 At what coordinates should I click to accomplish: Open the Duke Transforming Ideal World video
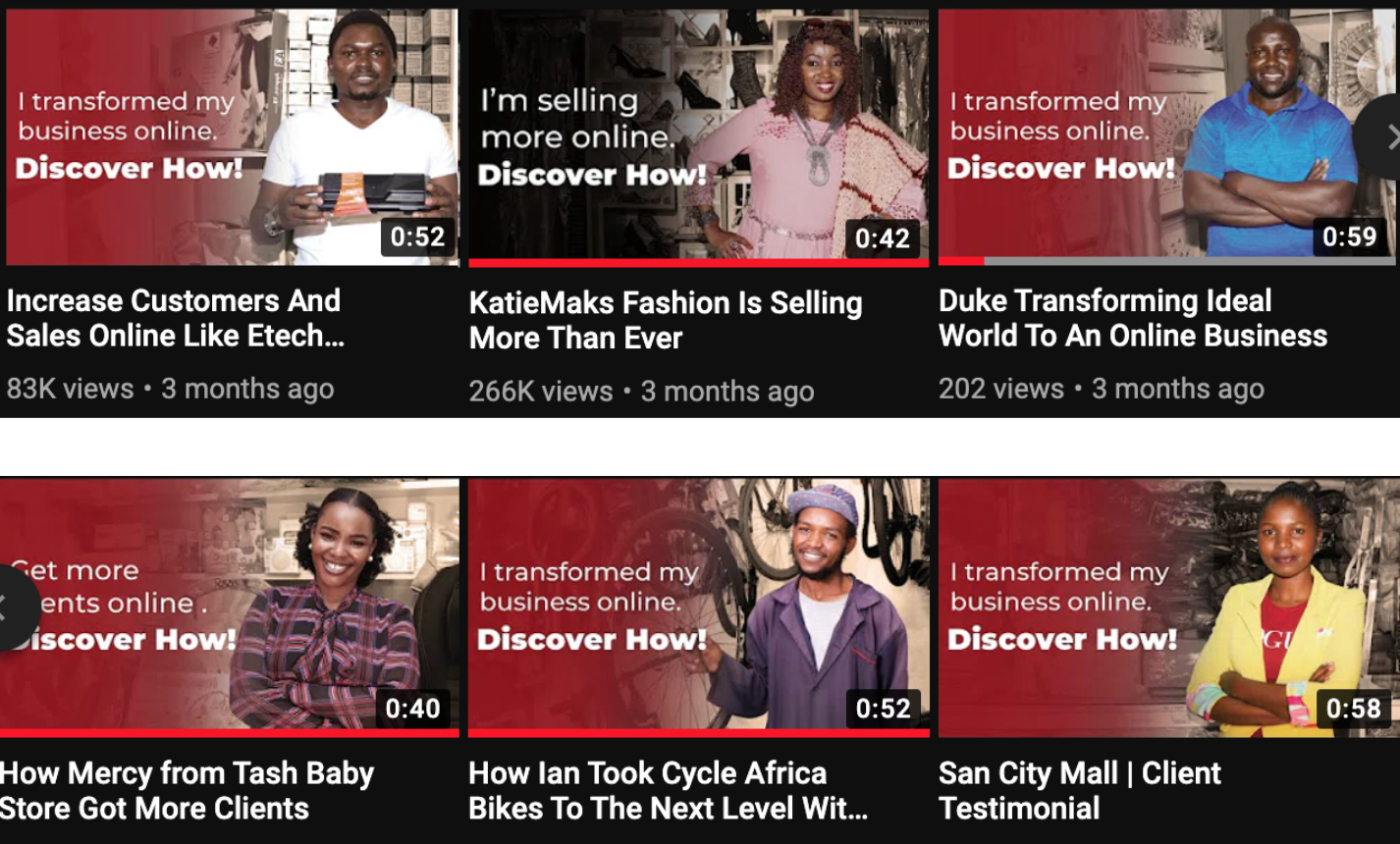click(1168, 137)
